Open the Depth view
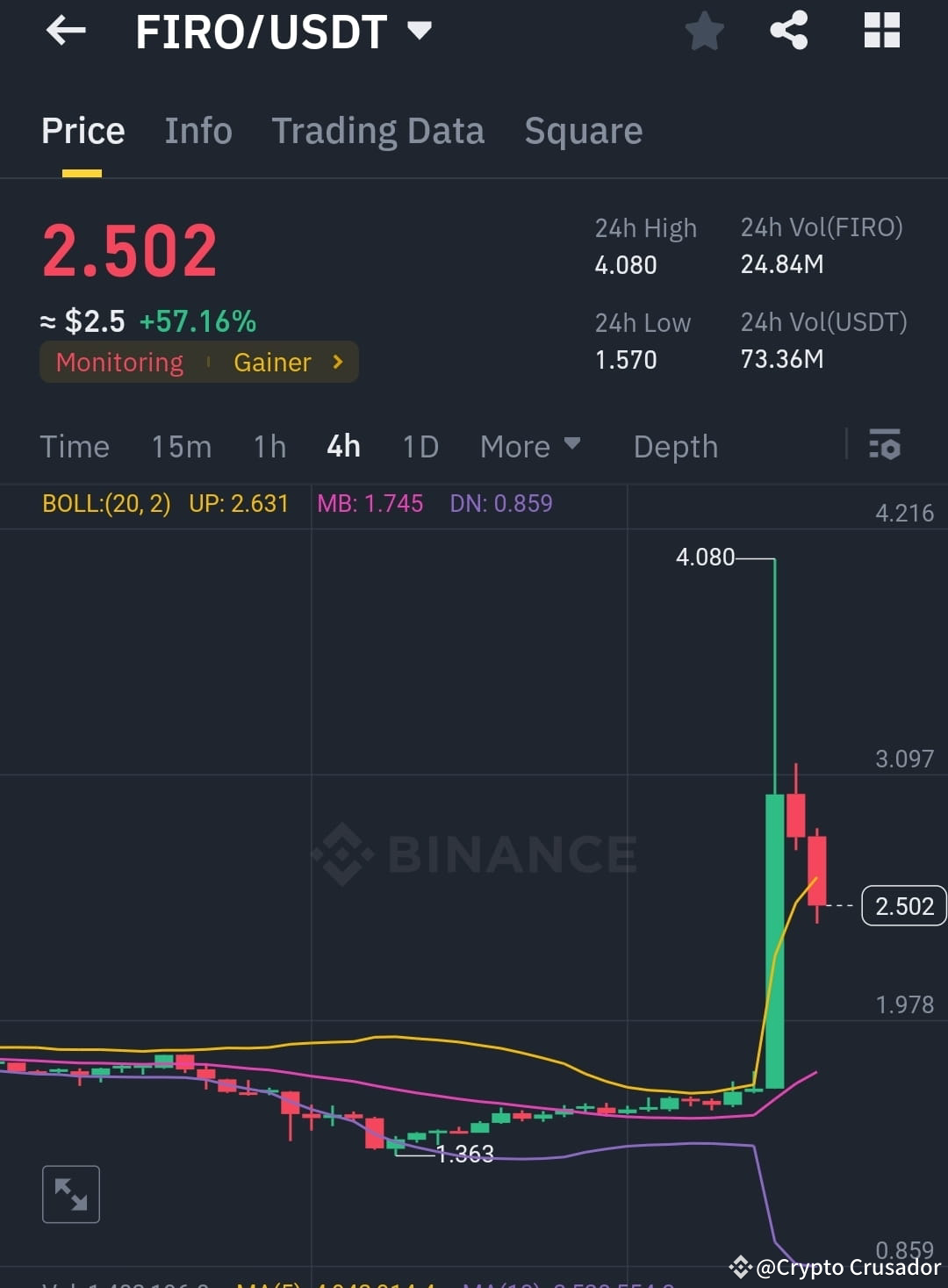This screenshot has width=948, height=1288. (x=675, y=446)
